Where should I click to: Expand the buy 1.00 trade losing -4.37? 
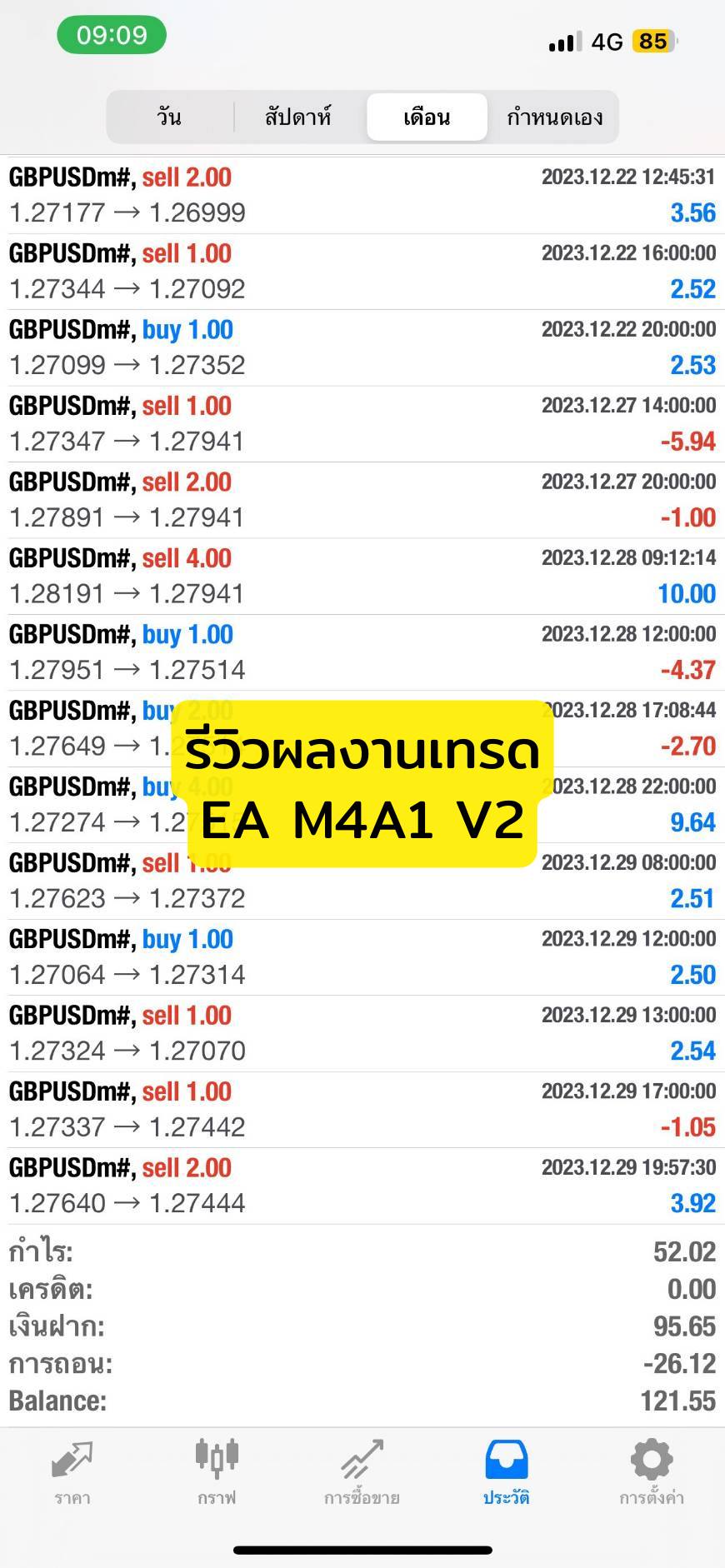click(362, 652)
